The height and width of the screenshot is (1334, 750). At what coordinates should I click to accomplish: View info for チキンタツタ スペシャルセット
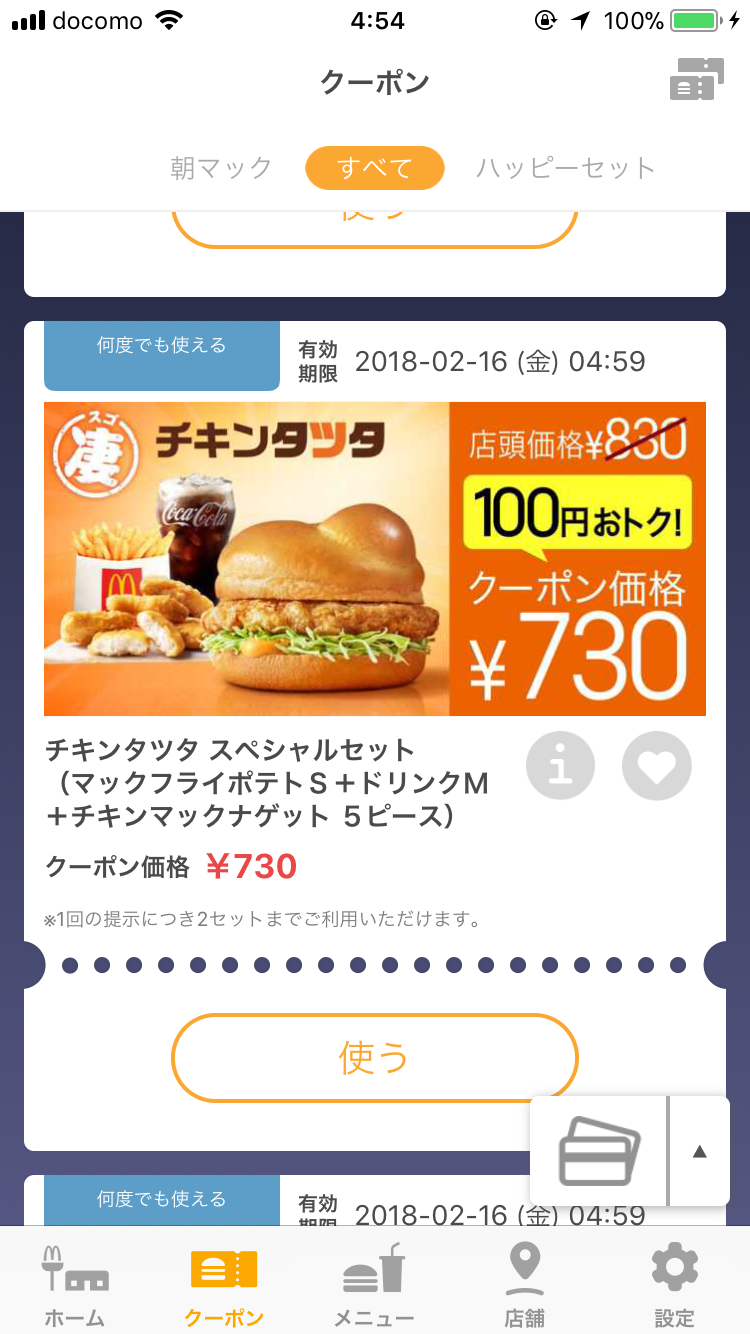click(x=560, y=766)
